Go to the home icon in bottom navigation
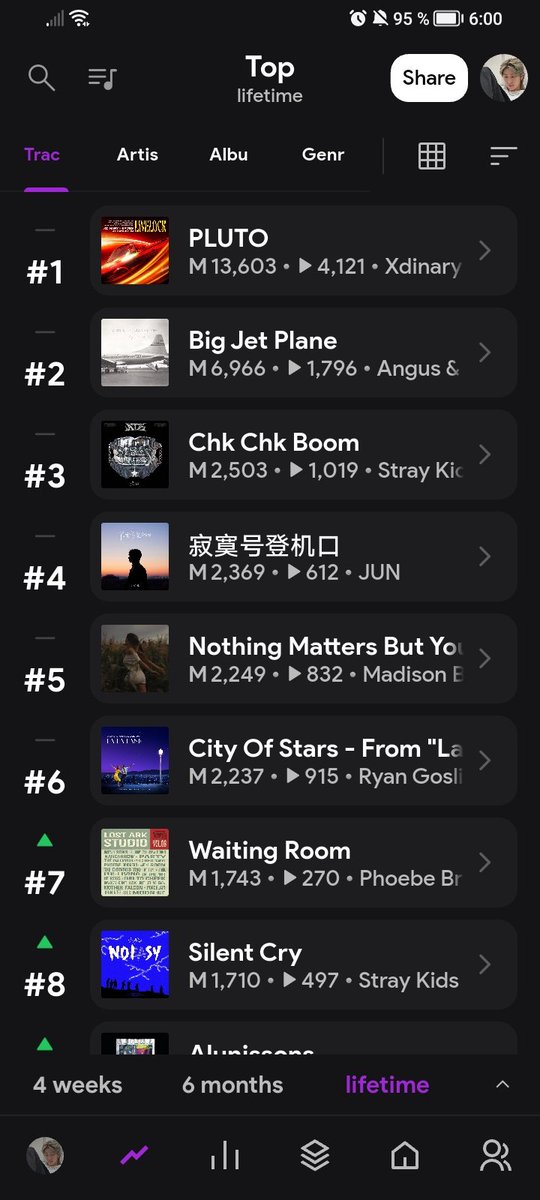540x1200 pixels. pos(405,1156)
